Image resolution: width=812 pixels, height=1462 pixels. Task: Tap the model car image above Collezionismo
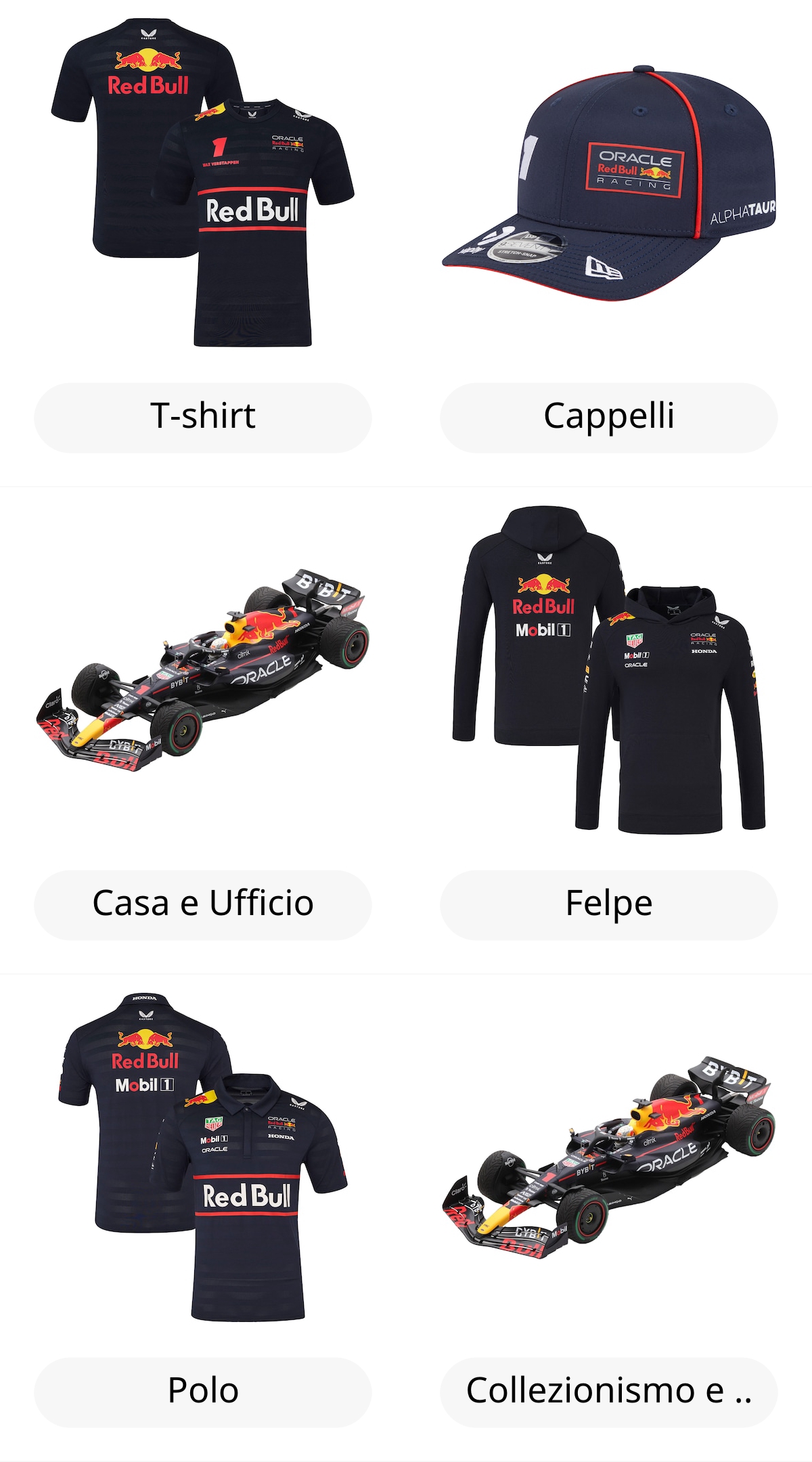click(x=609, y=1157)
